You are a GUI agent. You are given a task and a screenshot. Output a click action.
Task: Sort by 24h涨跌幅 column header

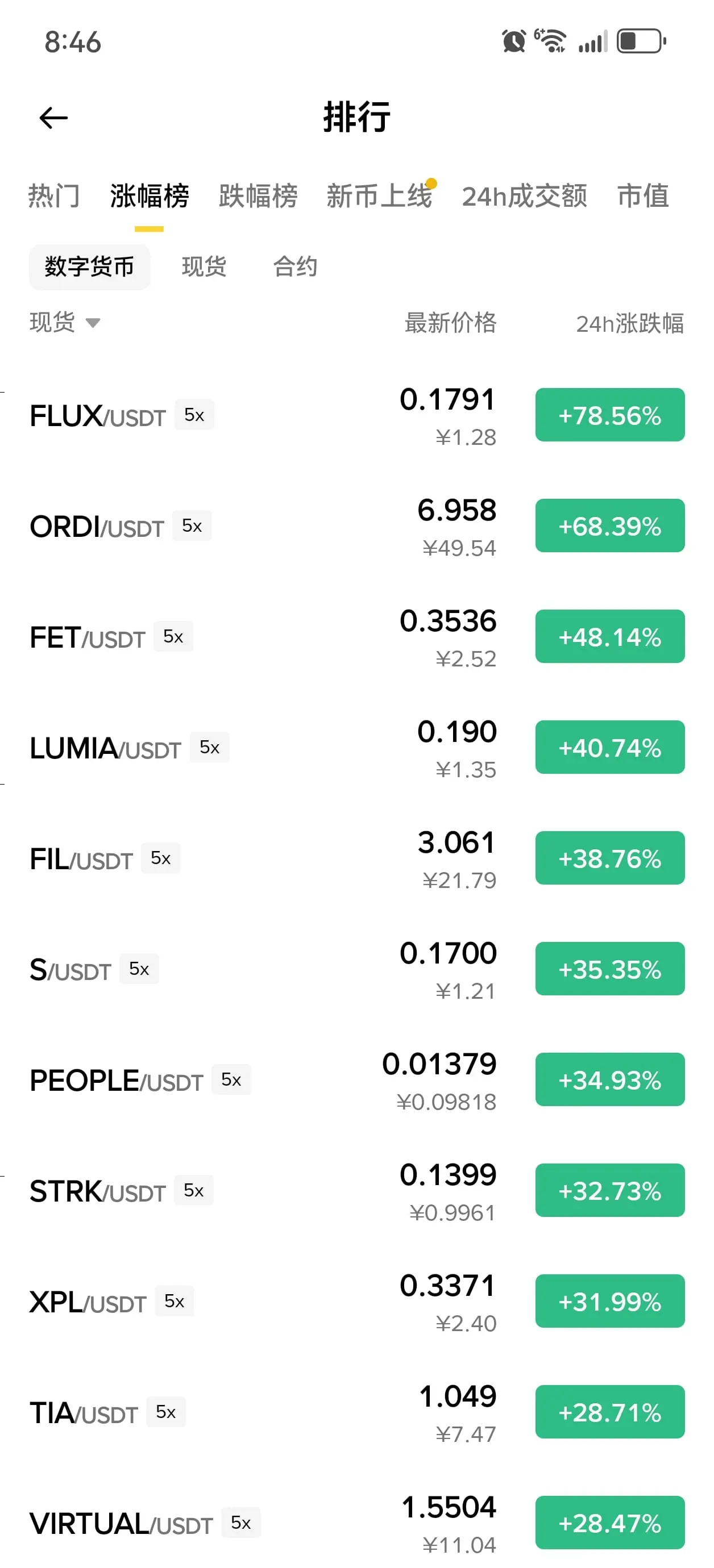click(x=629, y=323)
